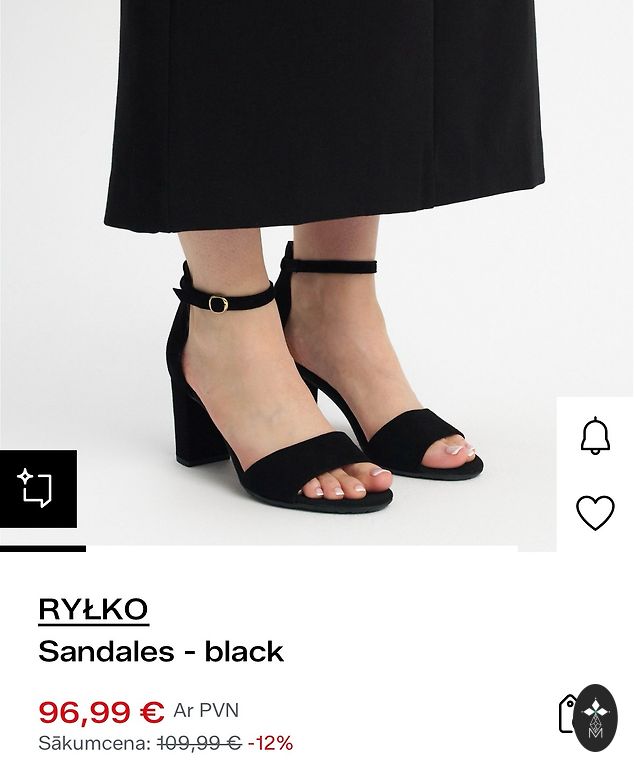The width and height of the screenshot is (634, 768).
Task: Open the similar items AI button
Action: 37,489
